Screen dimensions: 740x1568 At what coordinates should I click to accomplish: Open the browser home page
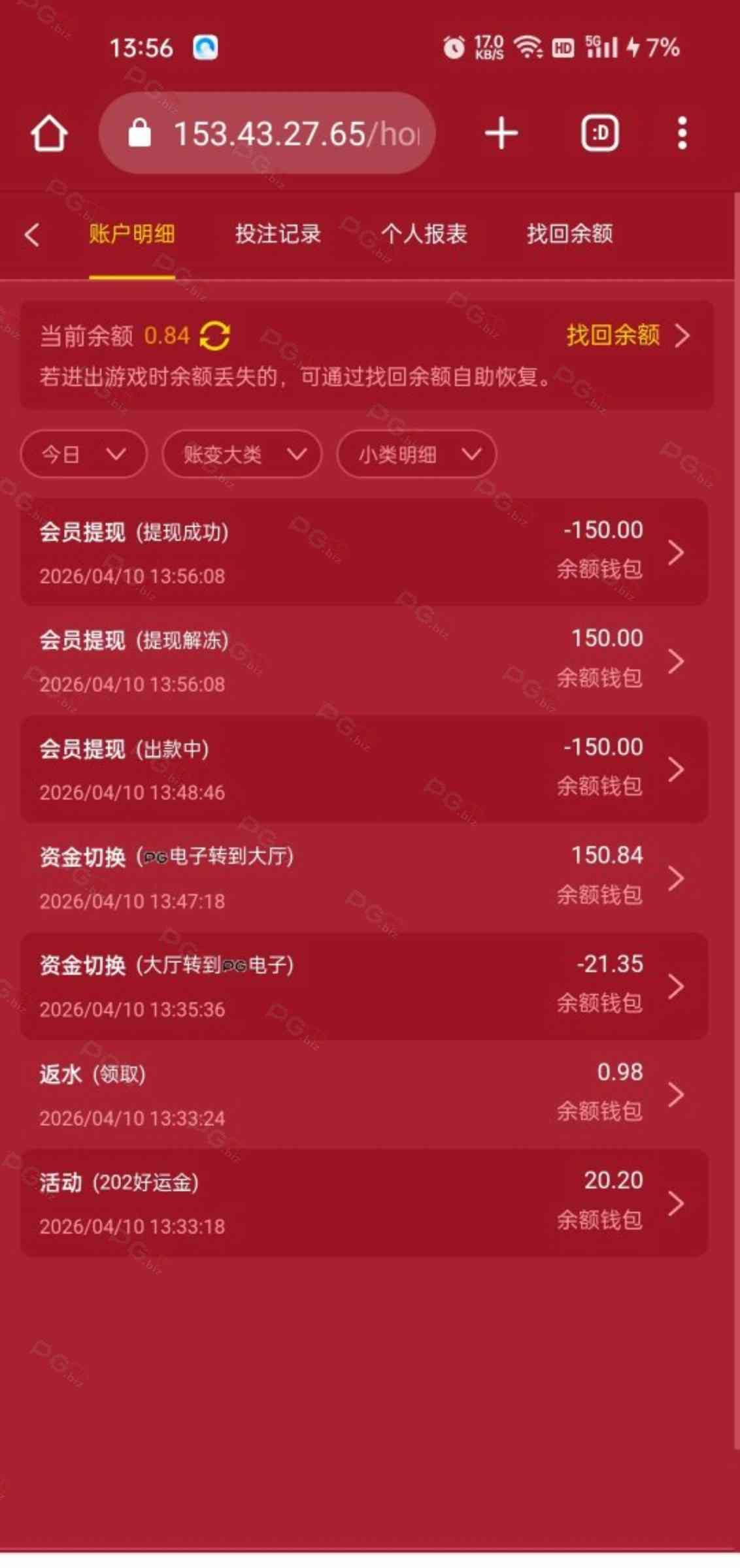click(49, 134)
